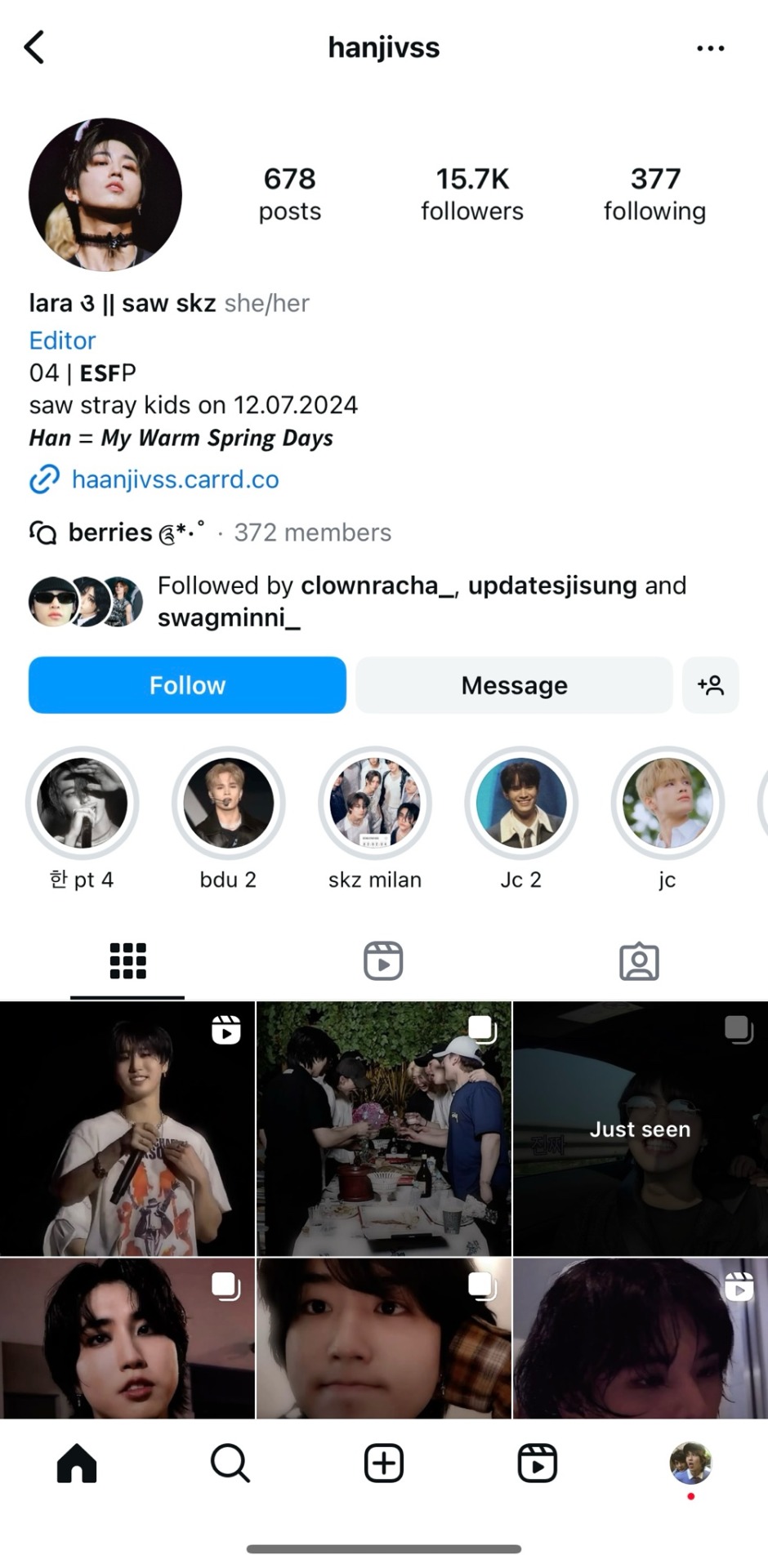Go to the Home feed
This screenshot has height=1568, width=768.
(77, 1463)
